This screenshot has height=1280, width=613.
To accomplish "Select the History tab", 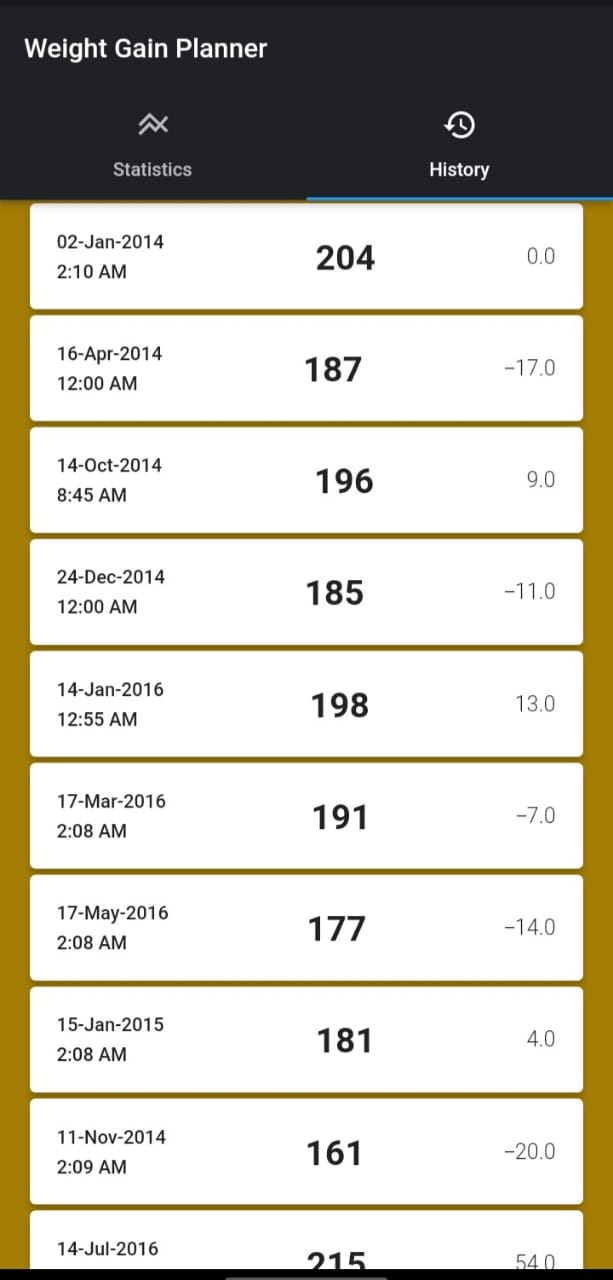I will 459,146.
